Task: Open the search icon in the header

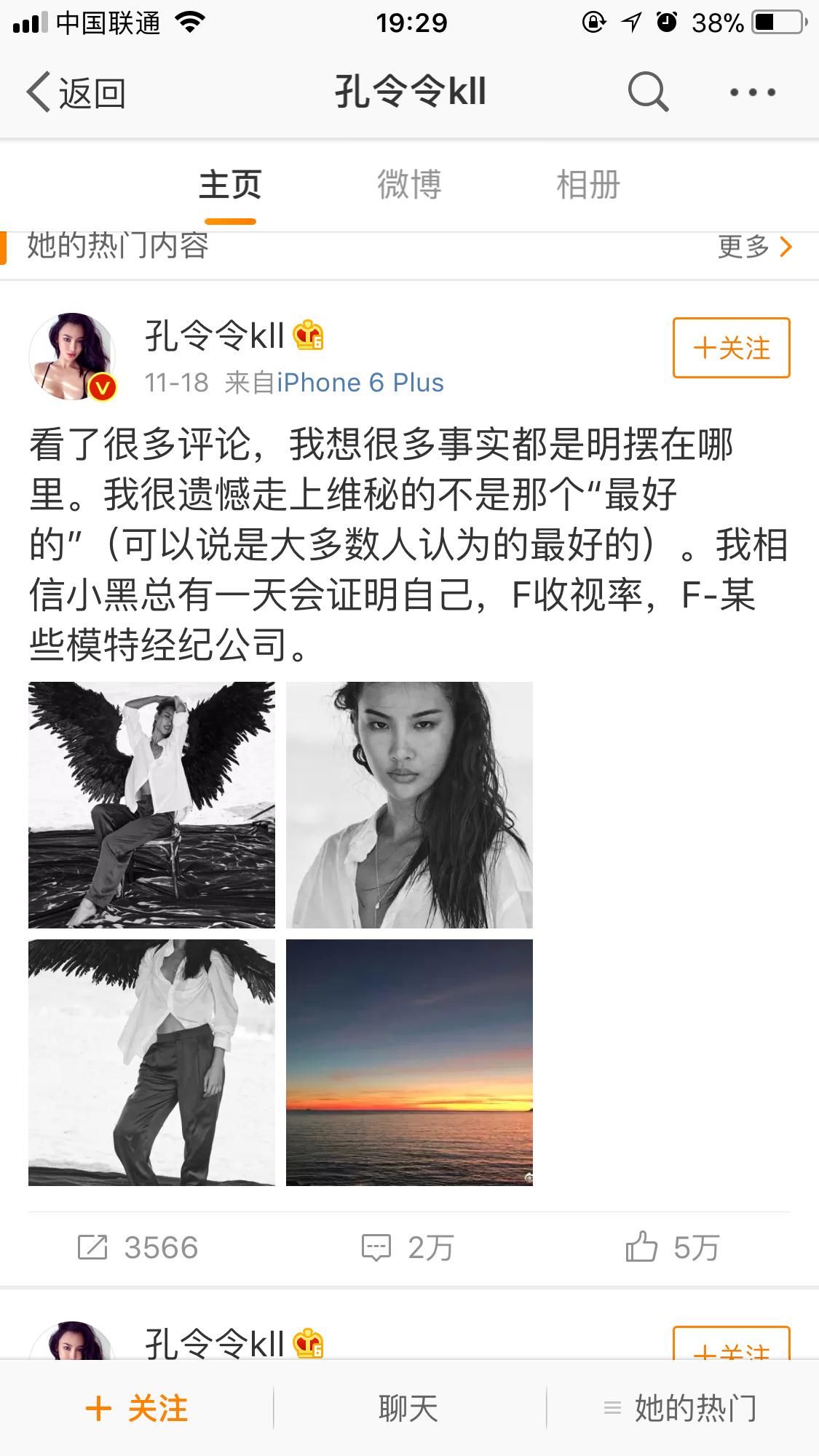Action: click(648, 92)
